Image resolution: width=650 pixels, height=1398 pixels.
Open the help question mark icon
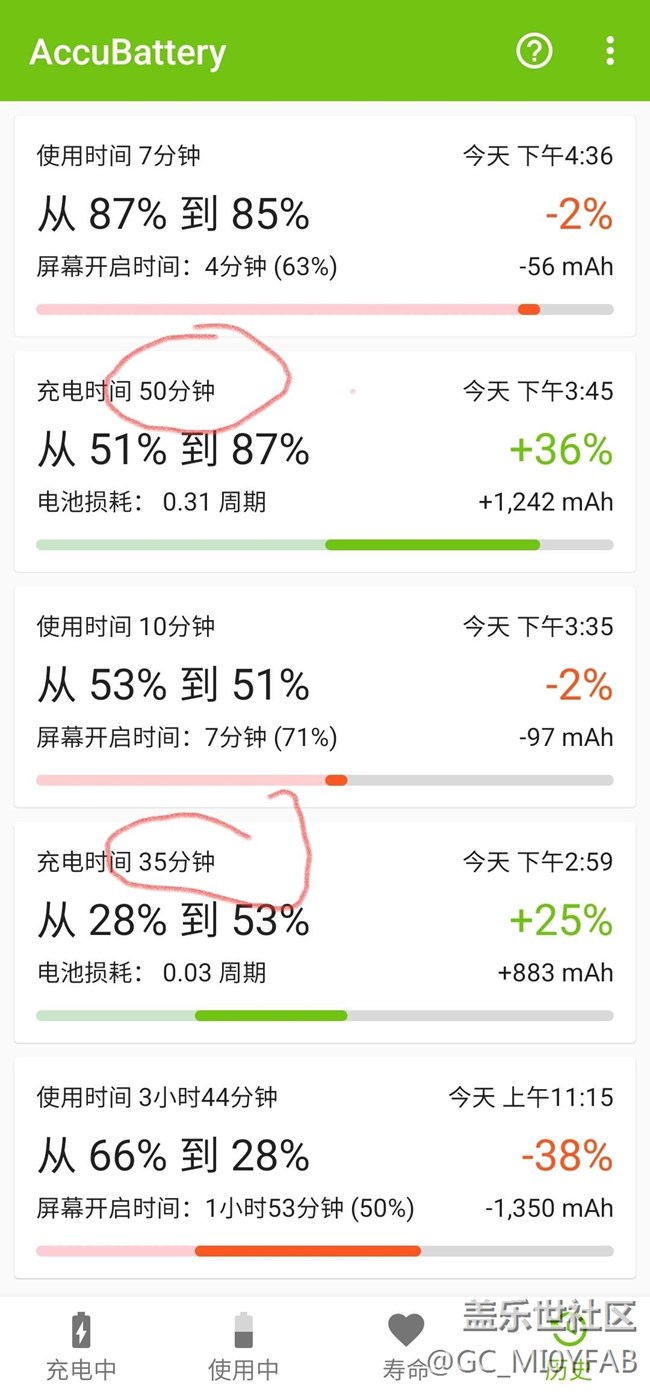(534, 51)
